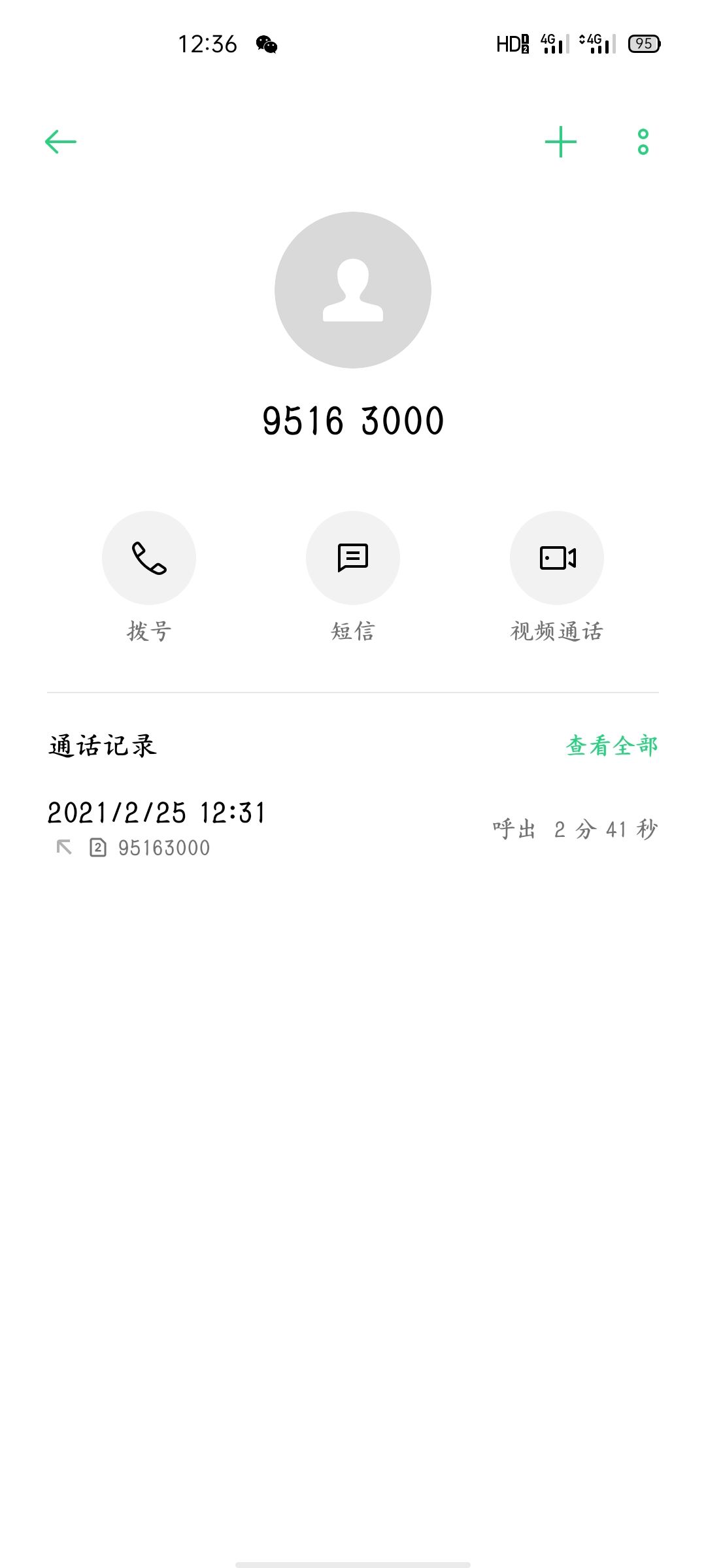Tap the dial icon to call 9516 3000
Viewport: 706px width, 1568px height.
point(148,557)
